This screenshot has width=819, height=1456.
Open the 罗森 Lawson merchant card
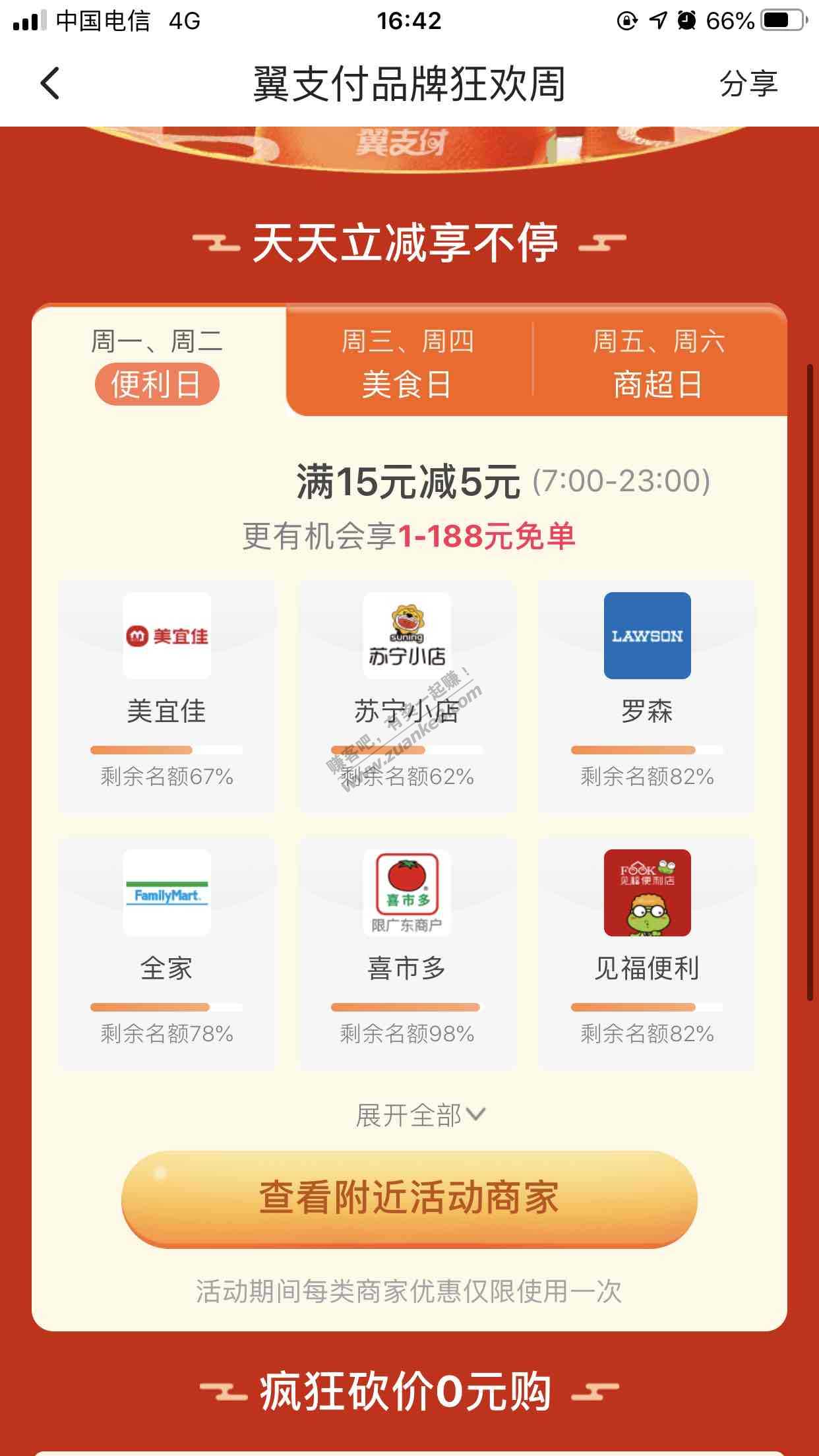[647, 696]
